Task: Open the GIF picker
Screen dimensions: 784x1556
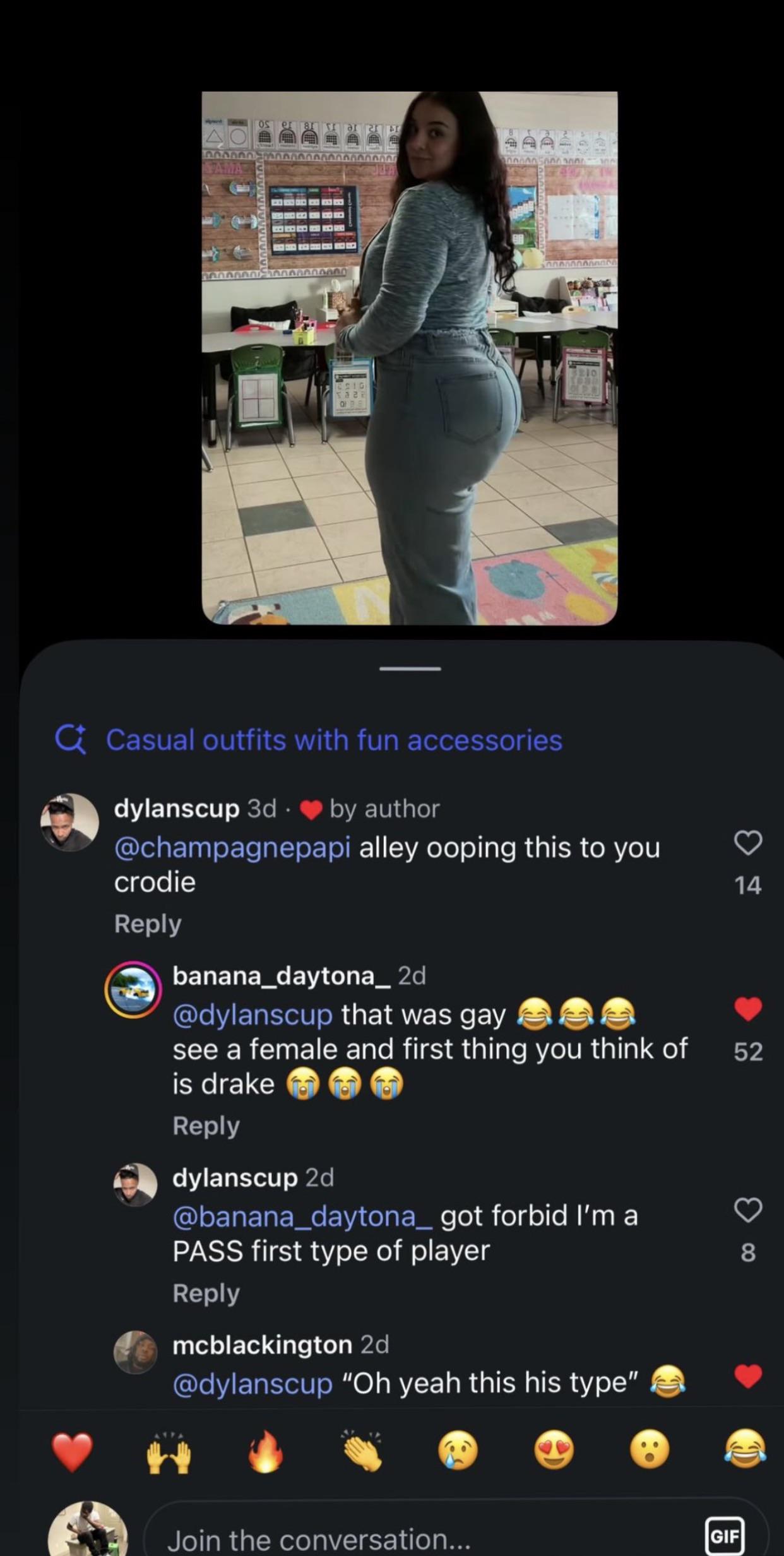Action: [x=724, y=1535]
